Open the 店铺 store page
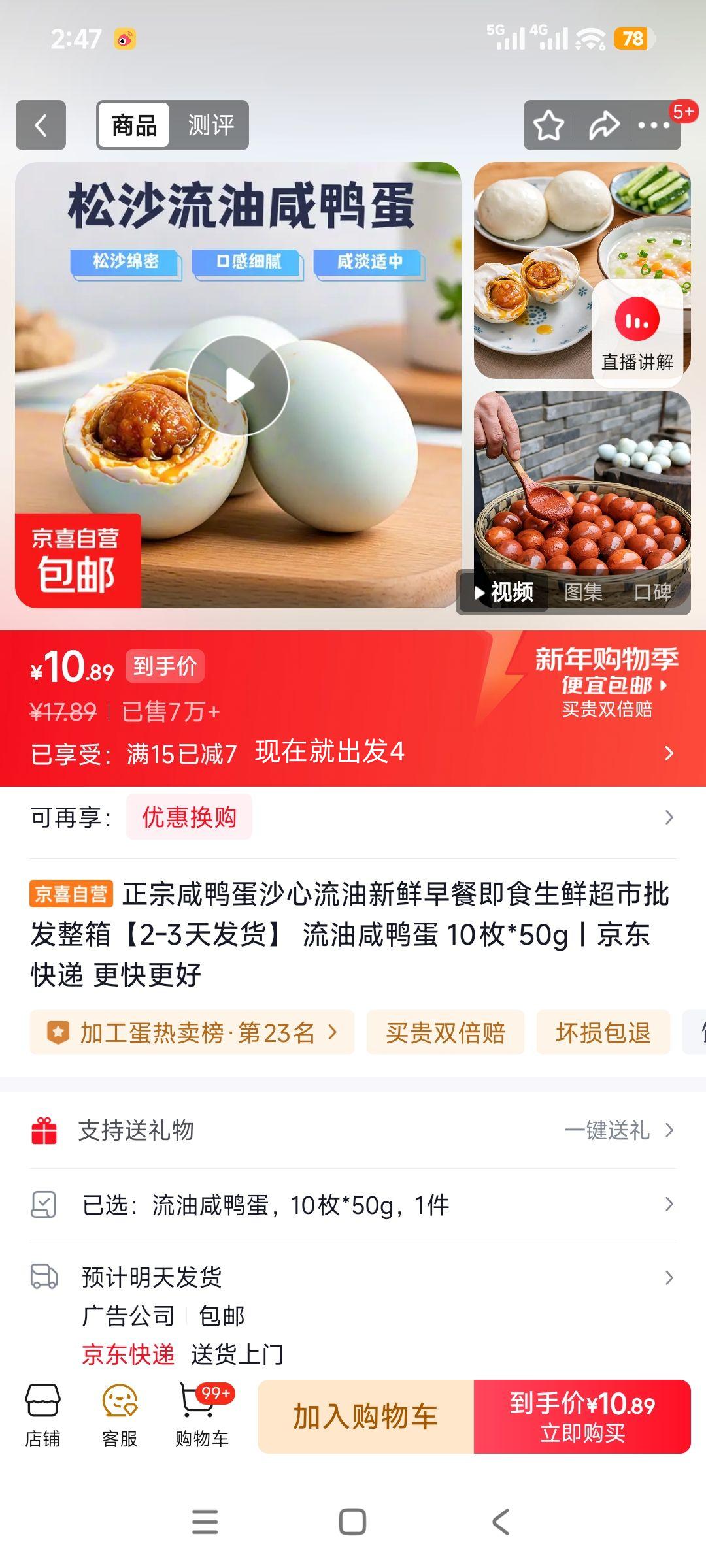 tap(42, 1415)
